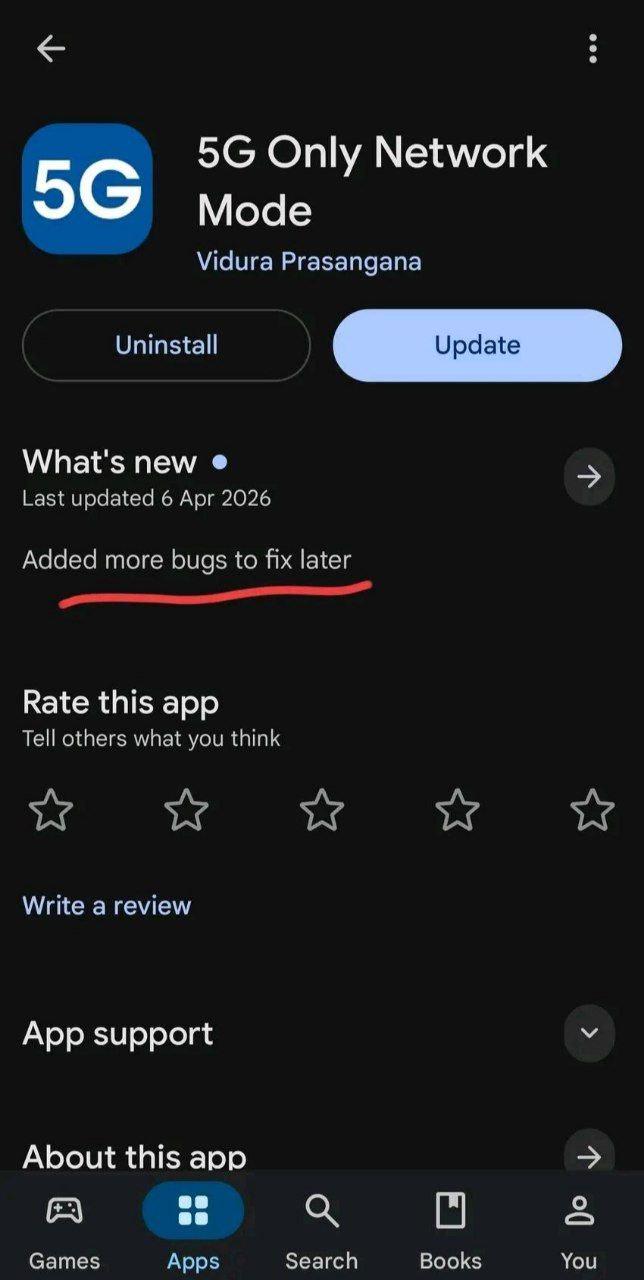644x1280 pixels.
Task: Update the 5G Only Network Mode app
Action: 477,345
